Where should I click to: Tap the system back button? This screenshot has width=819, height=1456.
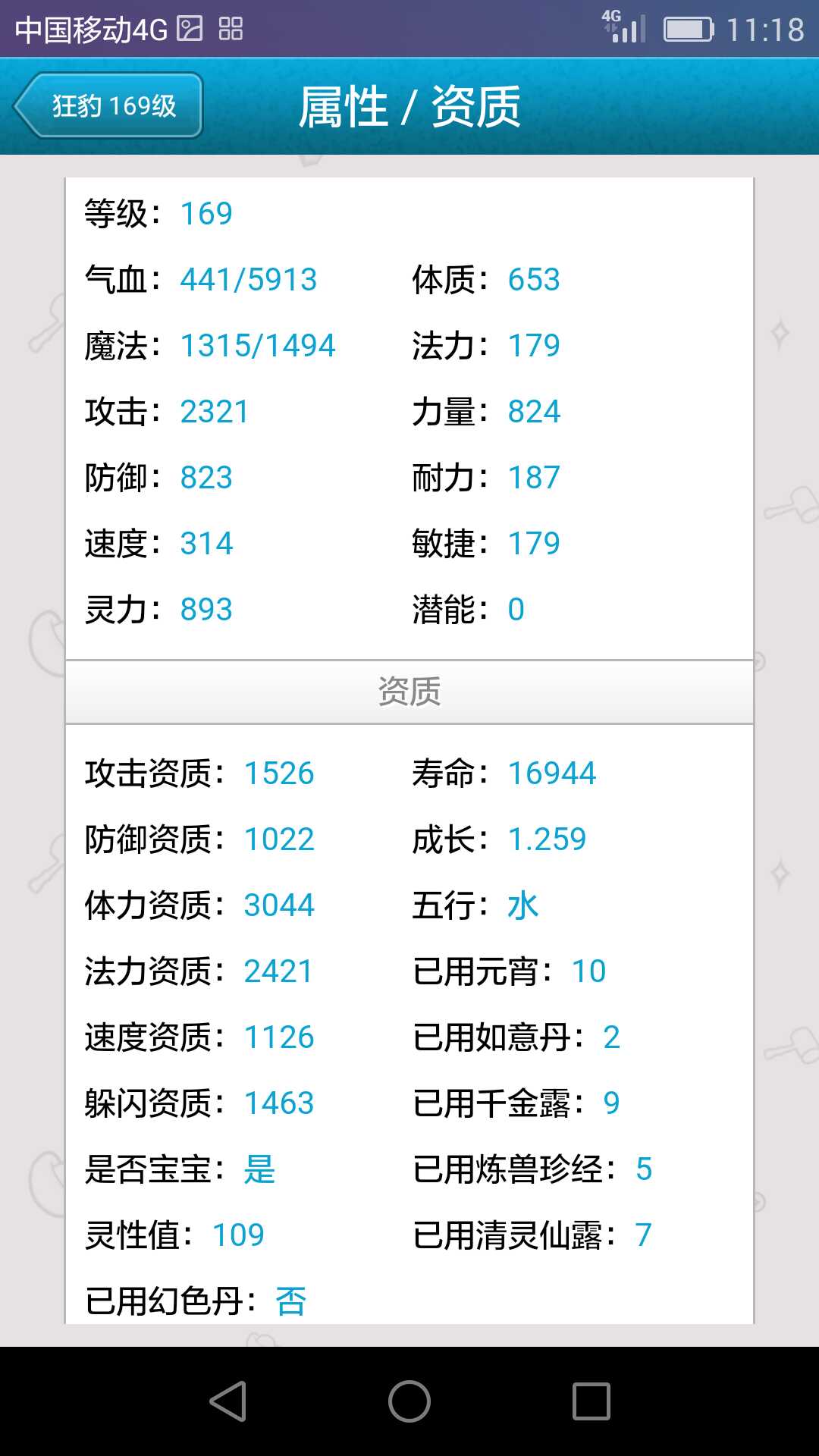(228, 1401)
